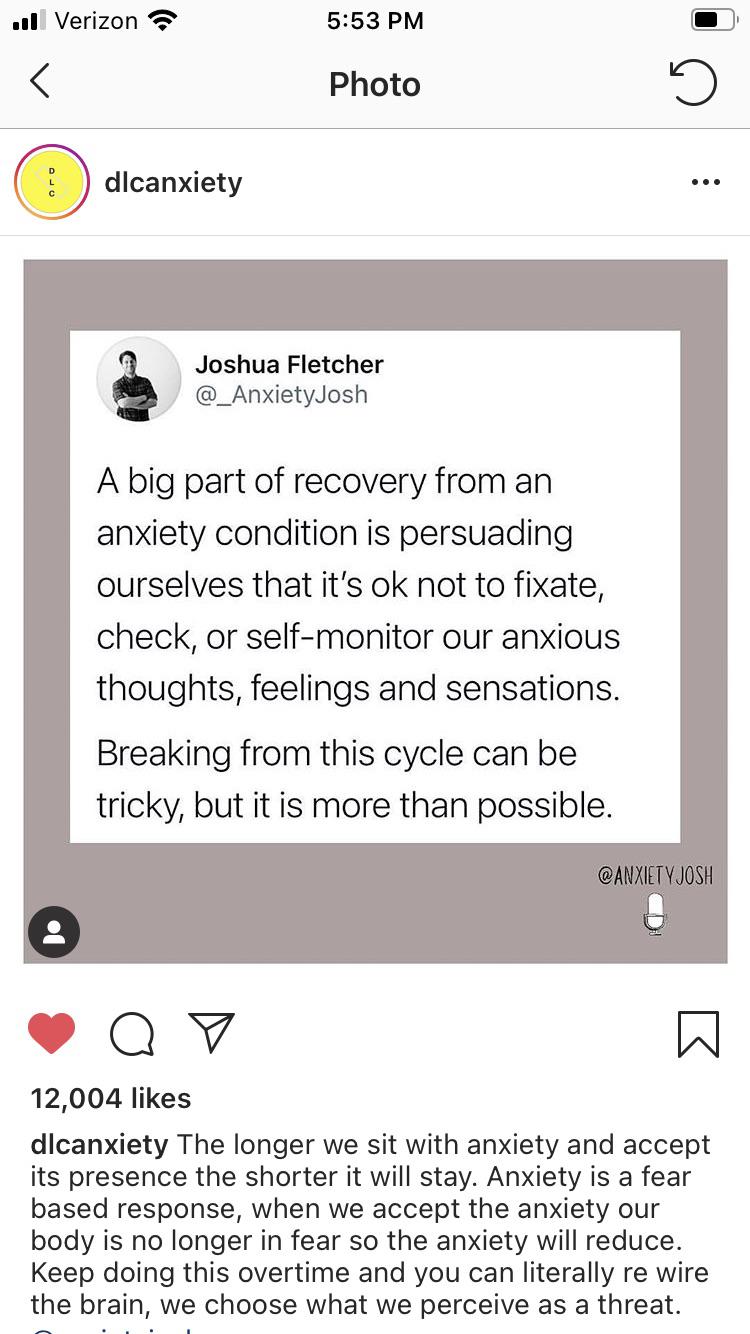Screen dimensions: 750x1334
Task: Open the three-dot post options menu
Action: point(706,182)
